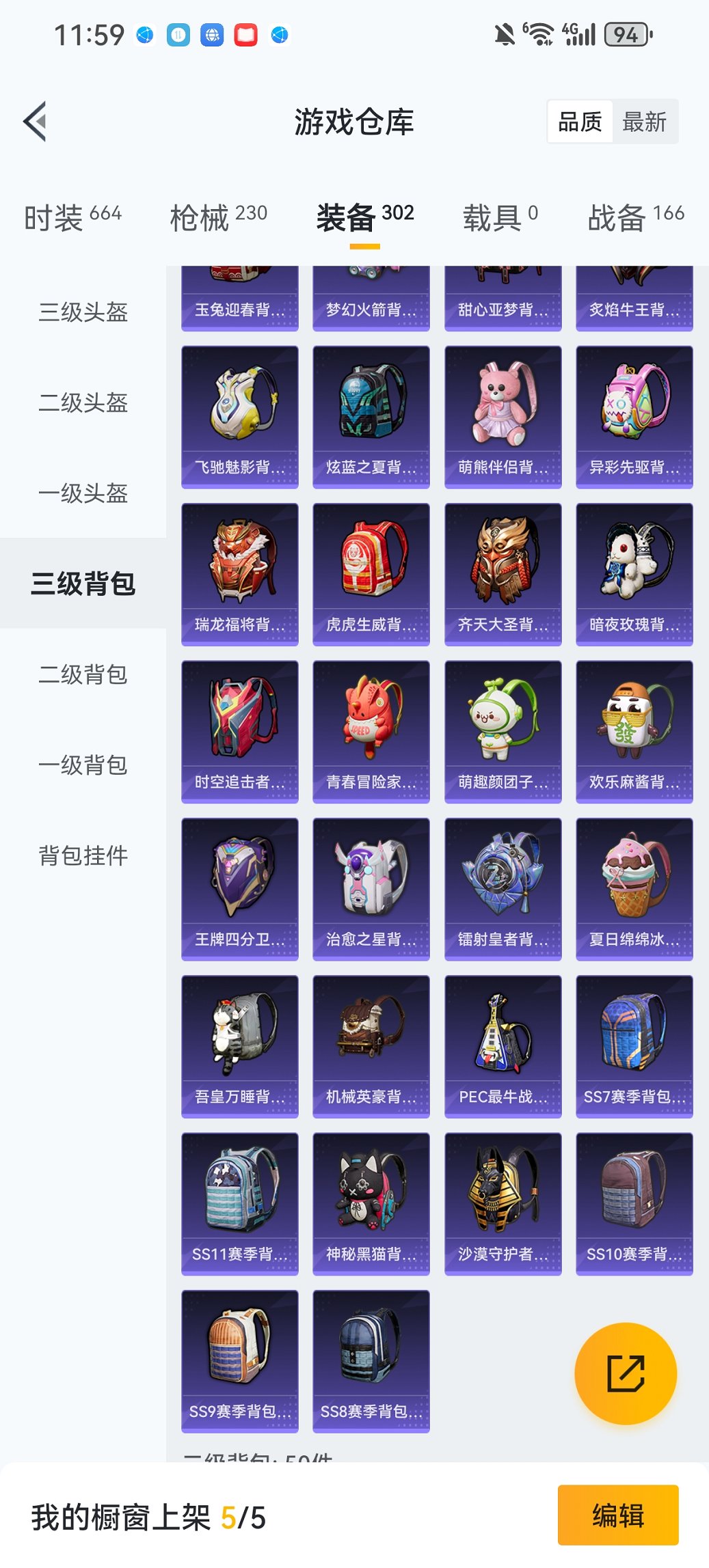
Task: Switch to the 枪械 tab
Action: coord(218,217)
